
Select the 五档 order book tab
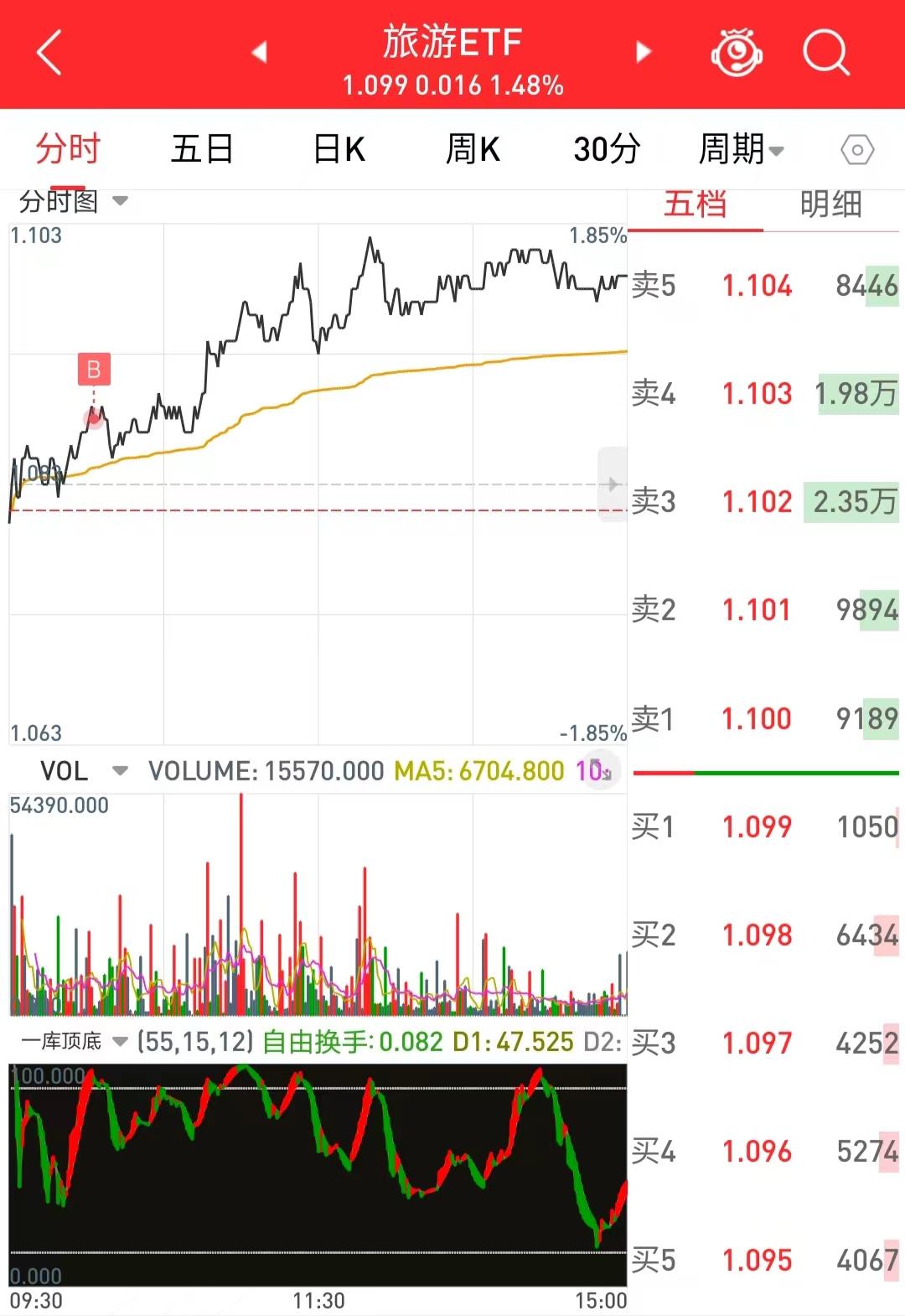tap(695, 204)
